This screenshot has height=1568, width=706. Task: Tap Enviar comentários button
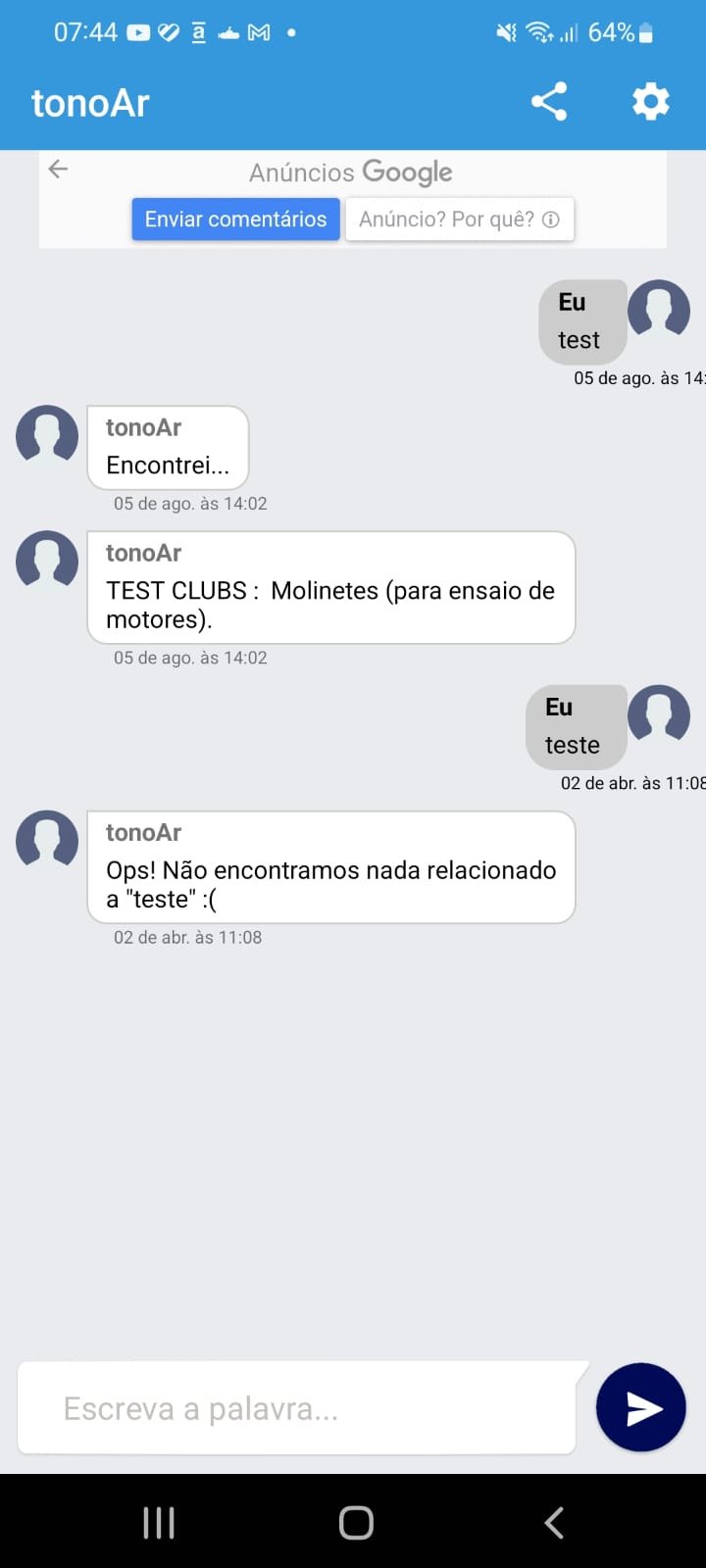click(236, 219)
